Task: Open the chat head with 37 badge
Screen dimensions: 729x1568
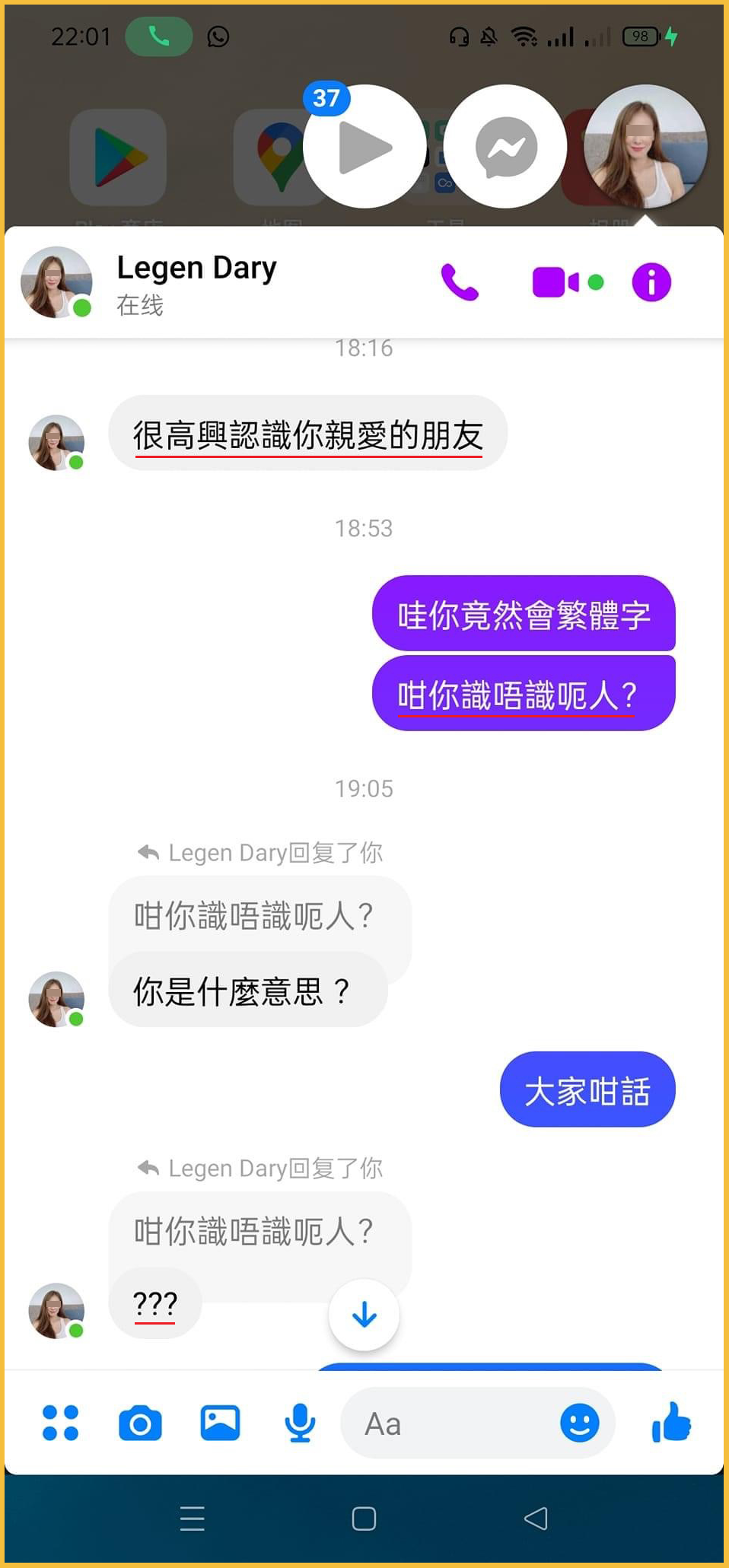Action: 364,146
